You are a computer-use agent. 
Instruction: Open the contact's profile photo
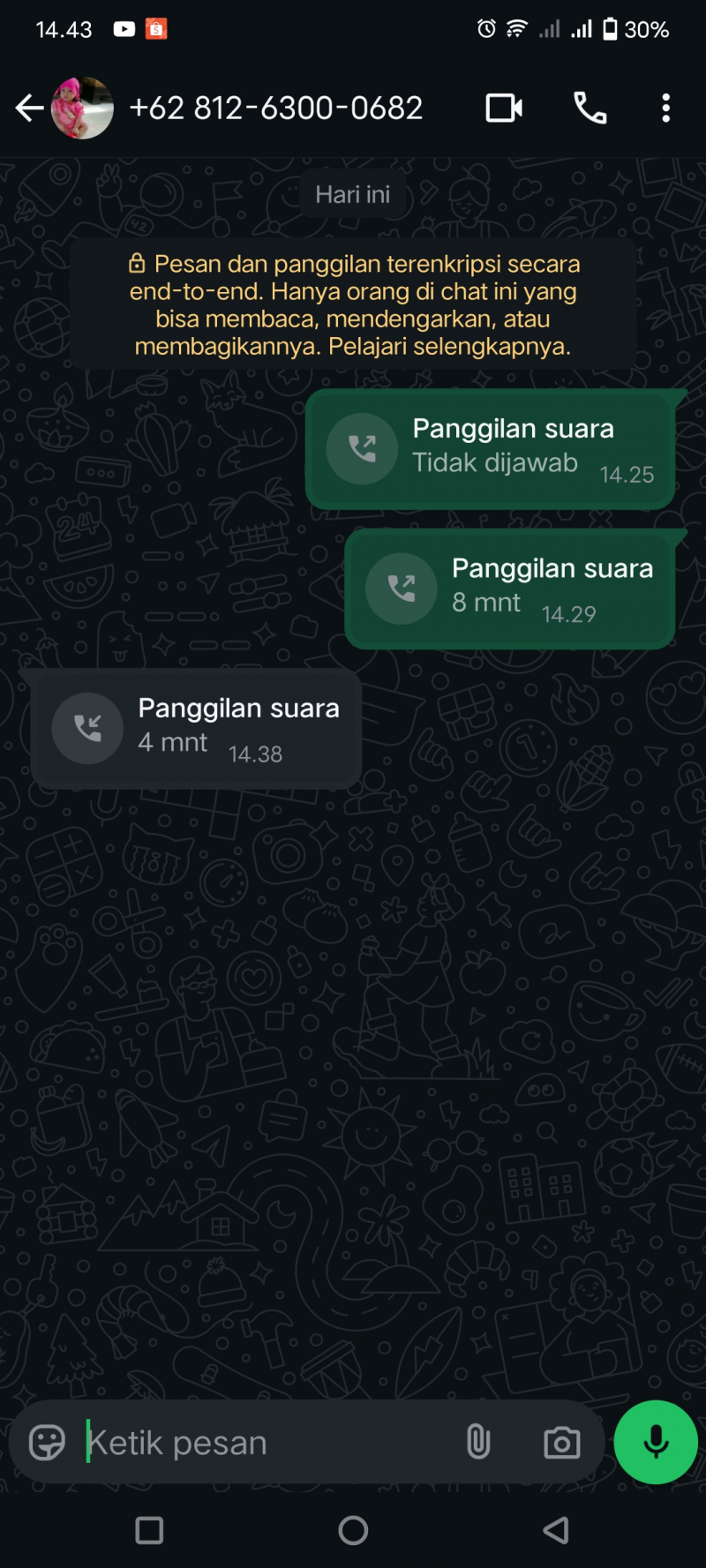[83, 109]
